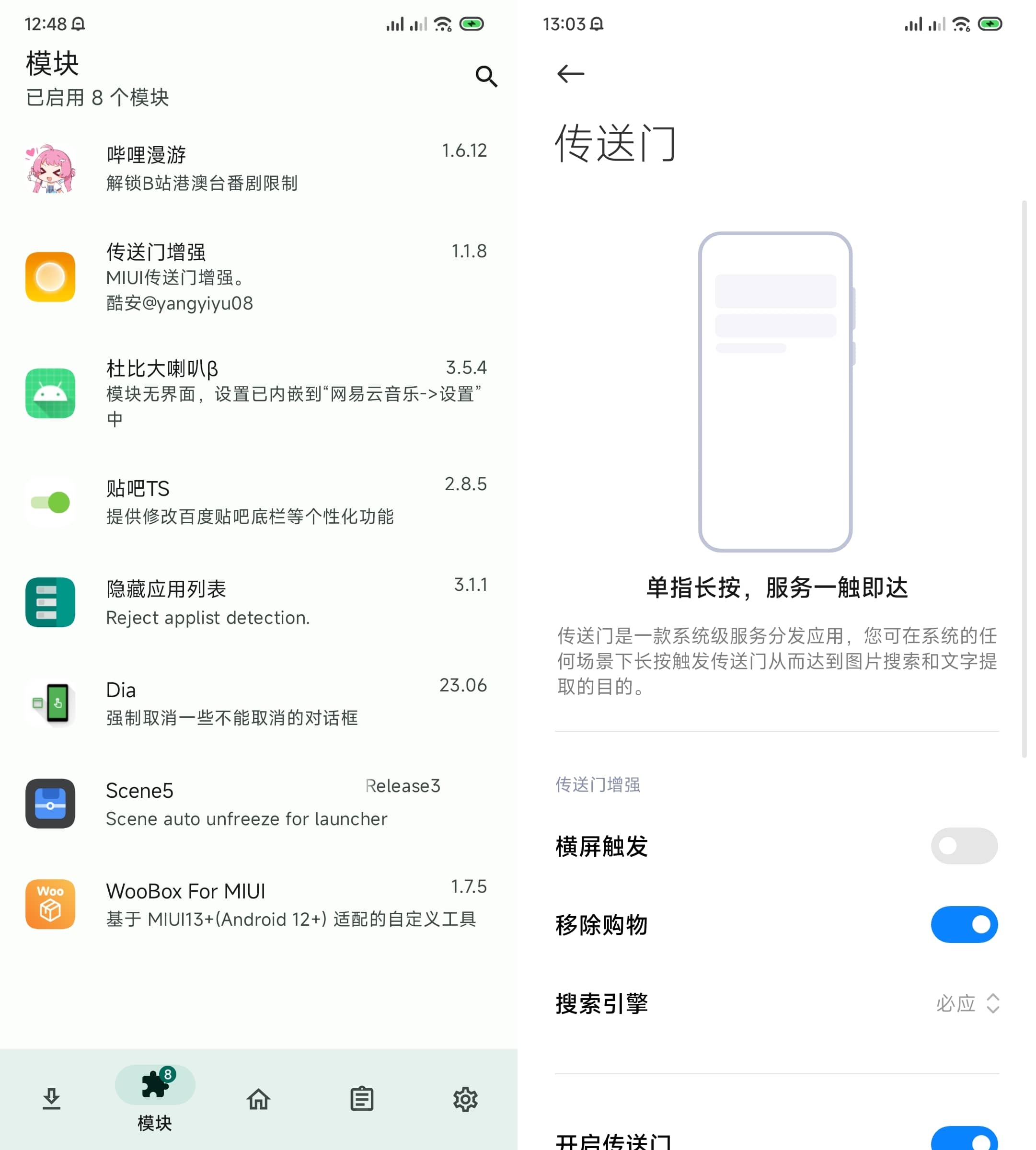The height and width of the screenshot is (1150, 1036).
Task: Open the Dia module
Action: point(256,703)
